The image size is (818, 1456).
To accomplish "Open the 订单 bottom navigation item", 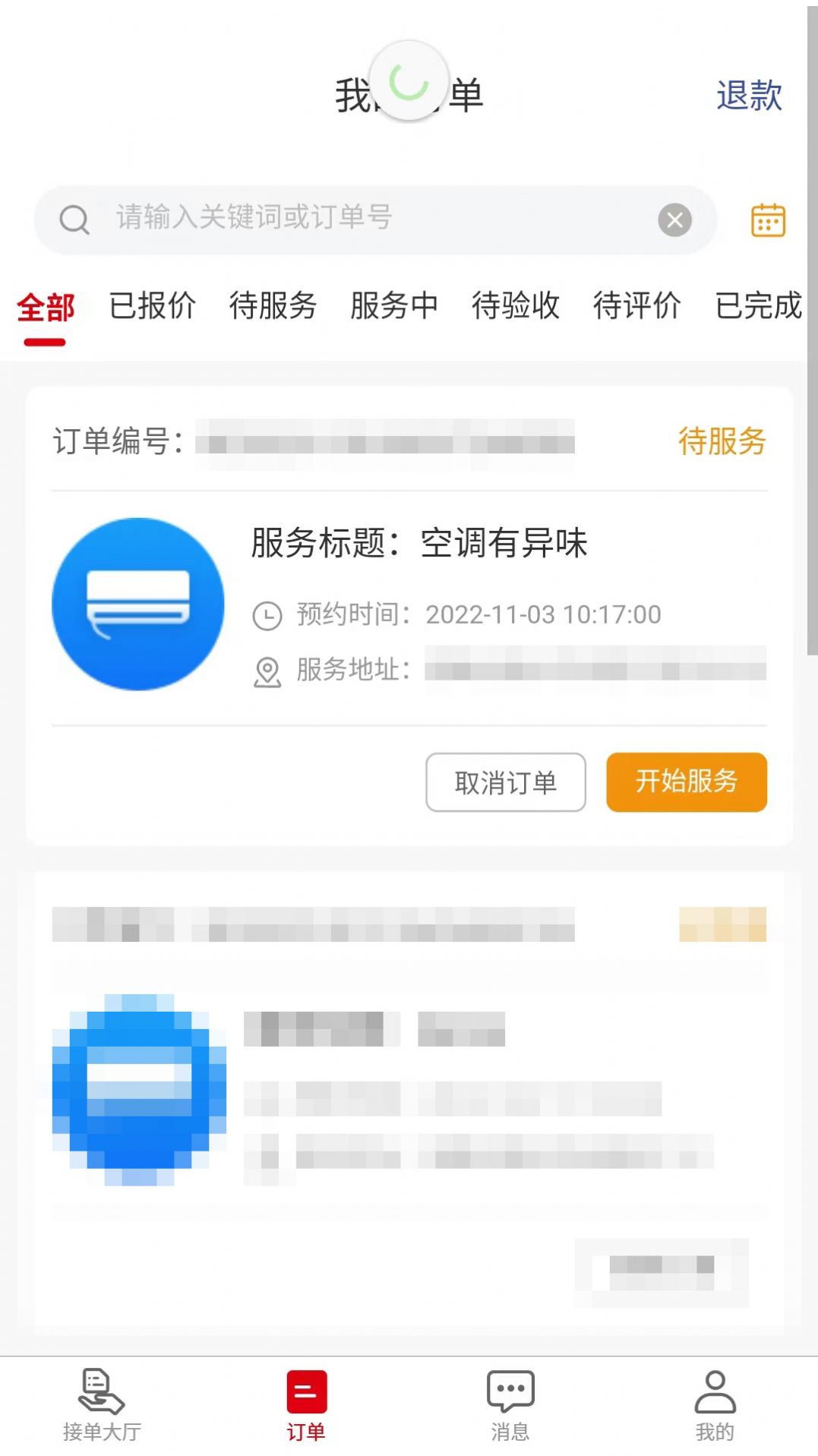I will pyautogui.click(x=306, y=1405).
